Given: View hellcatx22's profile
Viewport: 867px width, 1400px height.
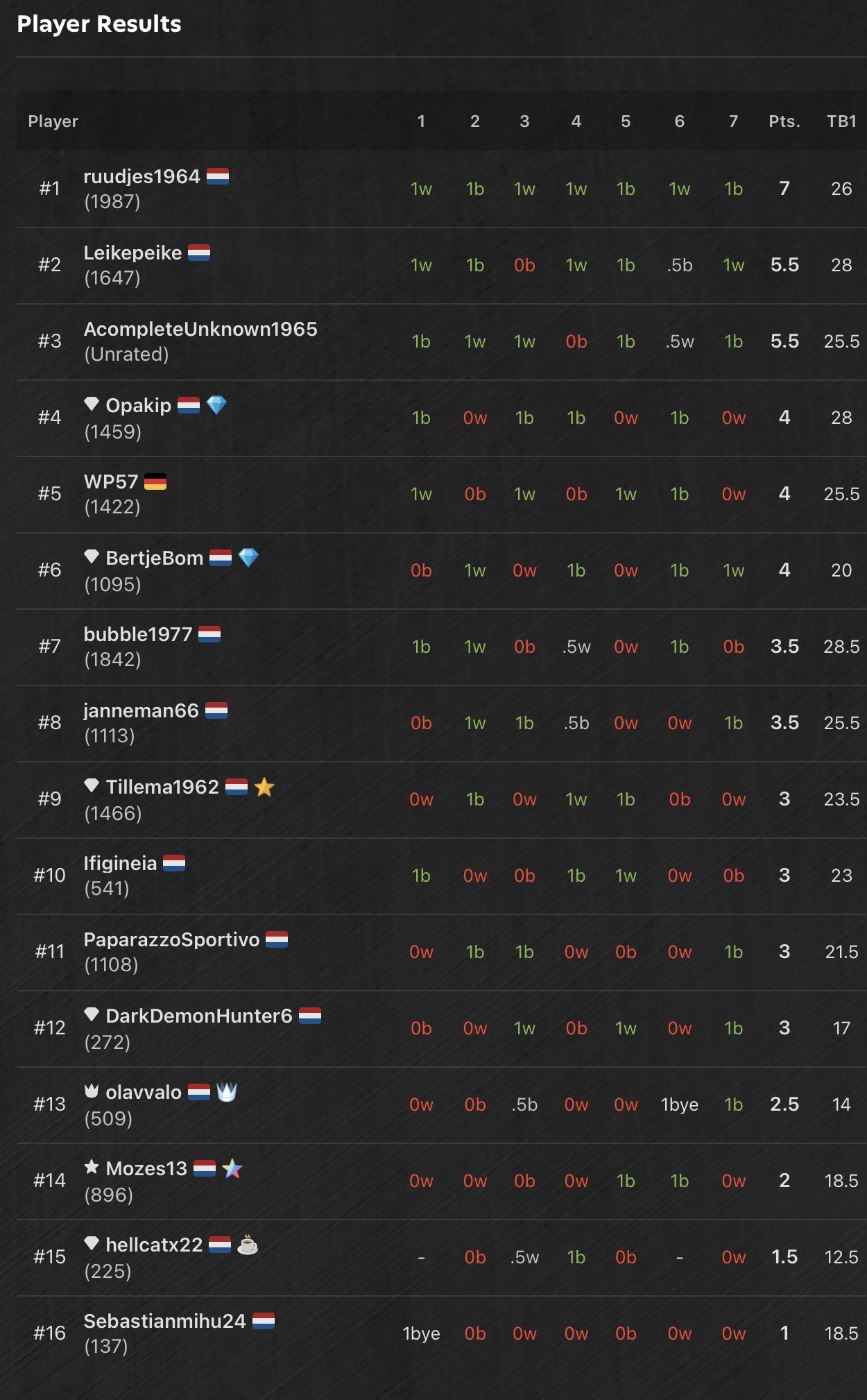Looking at the screenshot, I should (x=154, y=1245).
